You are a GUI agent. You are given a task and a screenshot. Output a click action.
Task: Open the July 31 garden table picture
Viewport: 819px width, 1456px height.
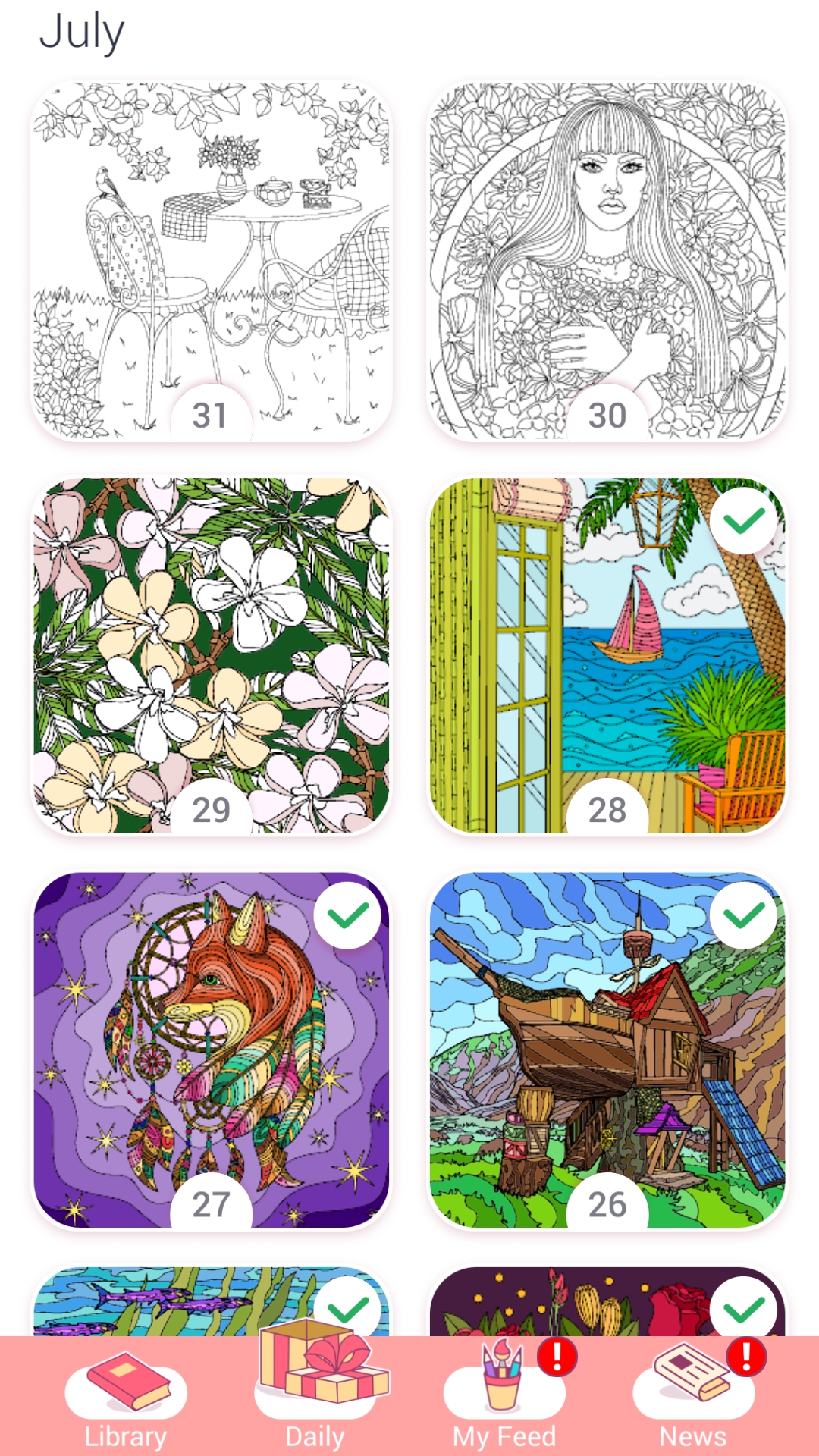point(212,261)
